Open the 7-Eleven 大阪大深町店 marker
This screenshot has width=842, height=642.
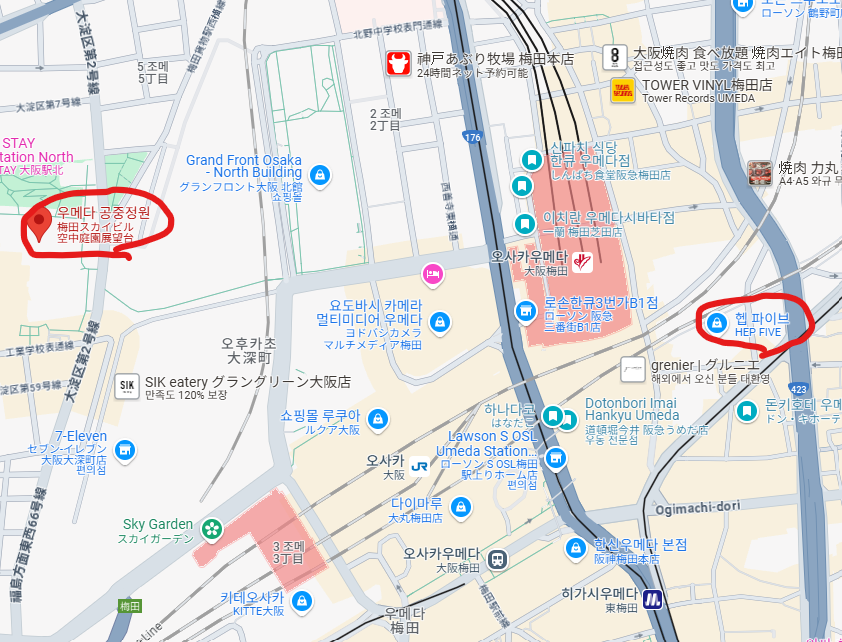(125, 452)
